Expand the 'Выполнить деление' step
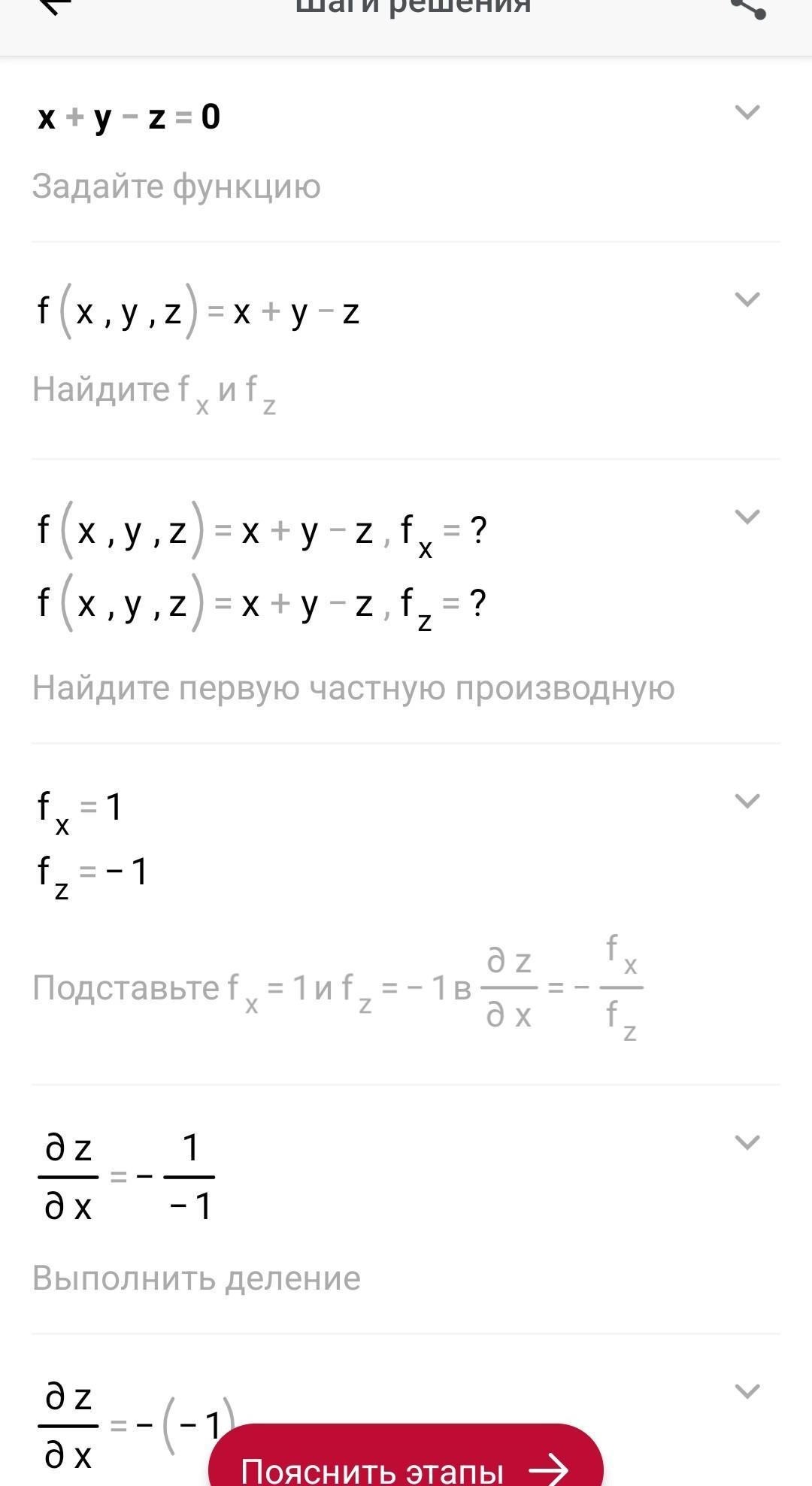The height and width of the screenshot is (1486, 812). tap(747, 1142)
